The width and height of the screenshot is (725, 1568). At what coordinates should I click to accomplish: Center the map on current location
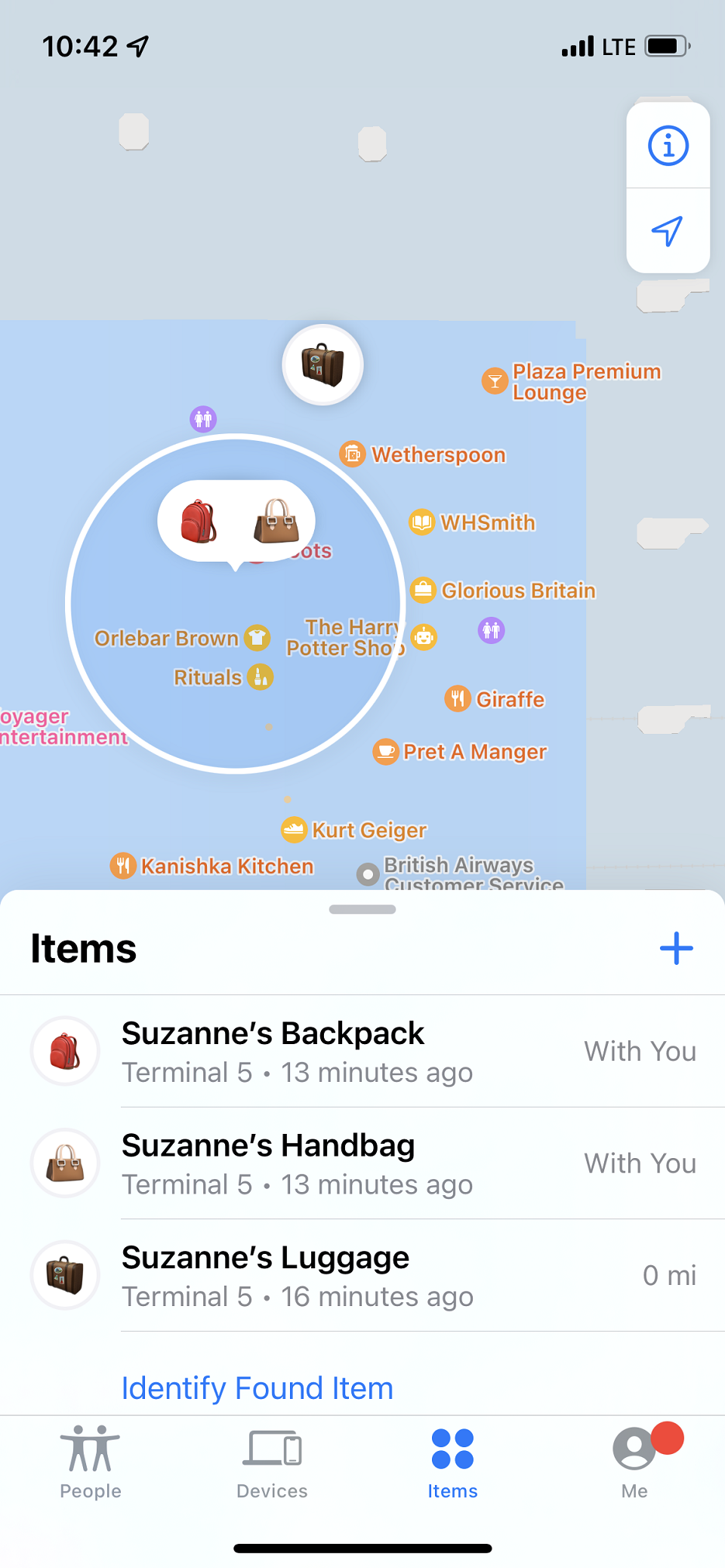pos(668,231)
